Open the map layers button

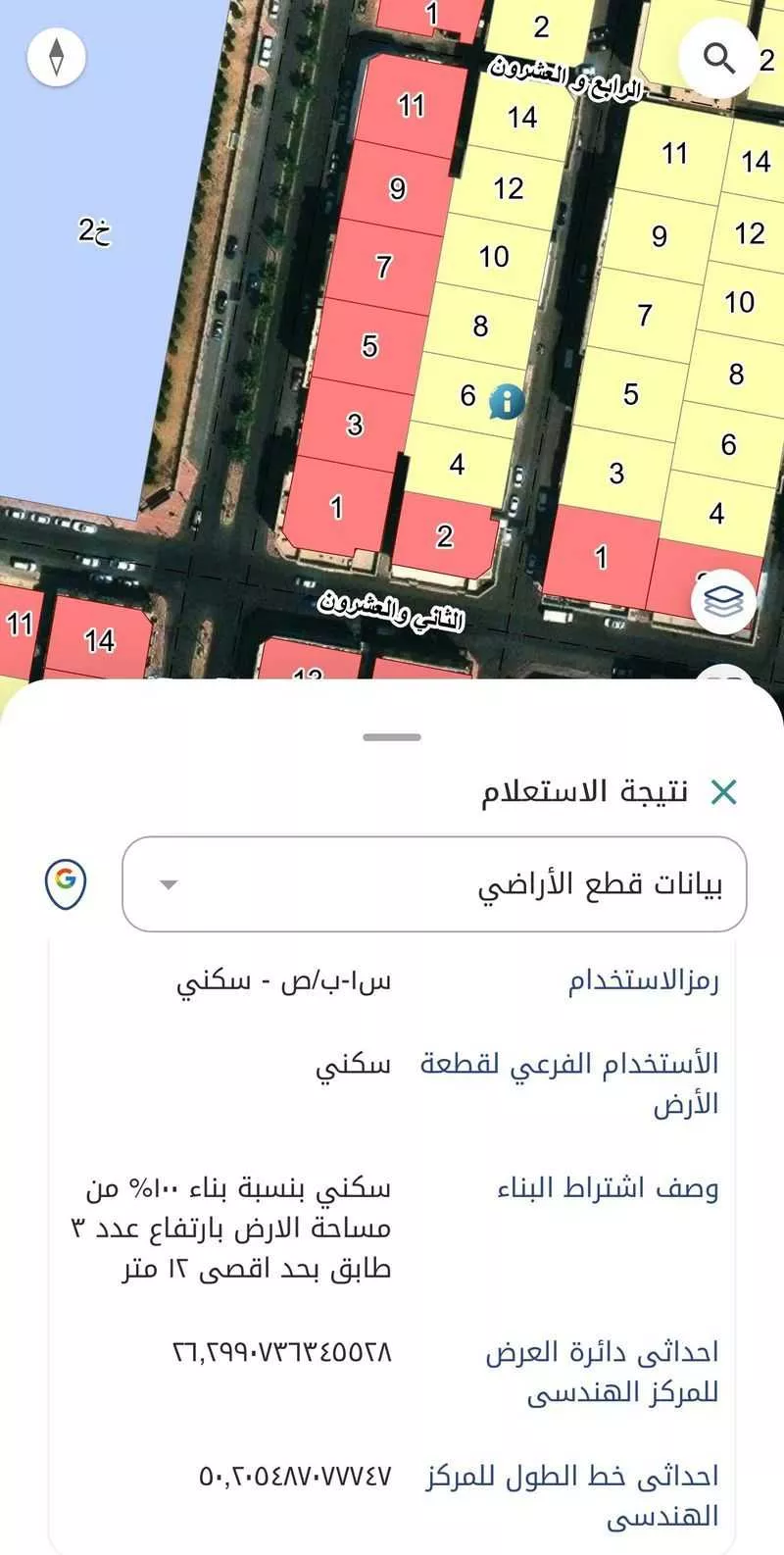[723, 602]
